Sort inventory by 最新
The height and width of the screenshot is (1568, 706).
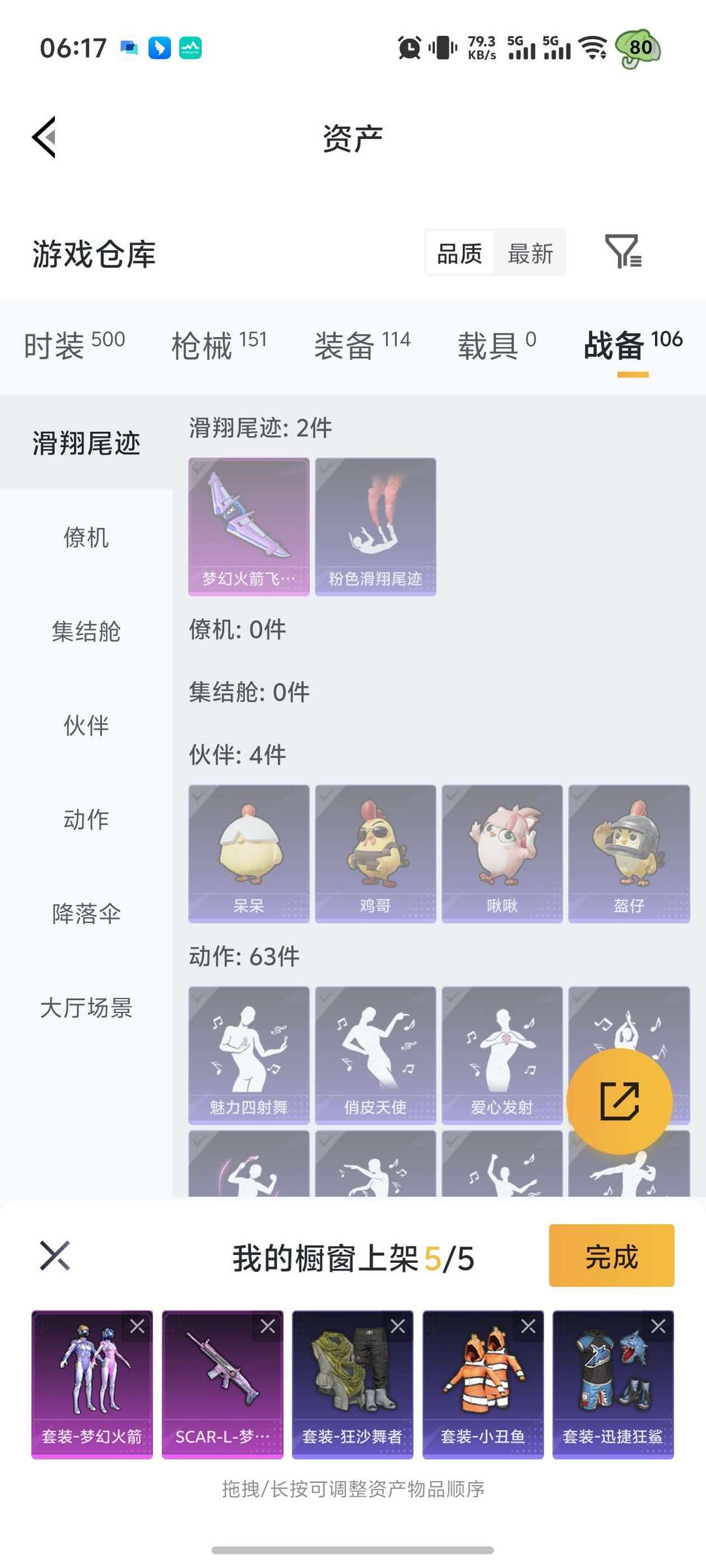(530, 253)
